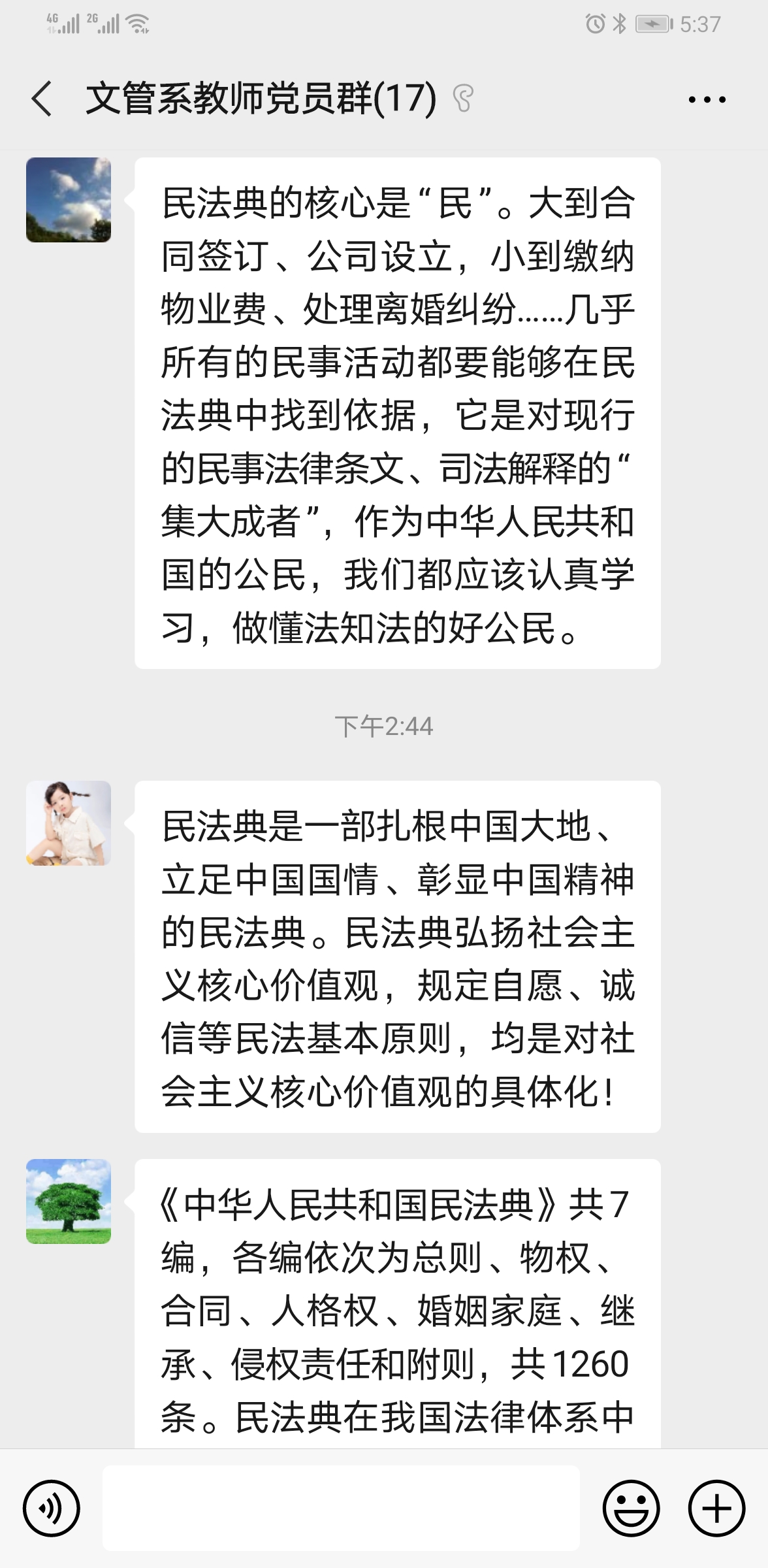Open profile of the little girl avatar sender
This screenshot has height=1568, width=768.
tap(69, 823)
